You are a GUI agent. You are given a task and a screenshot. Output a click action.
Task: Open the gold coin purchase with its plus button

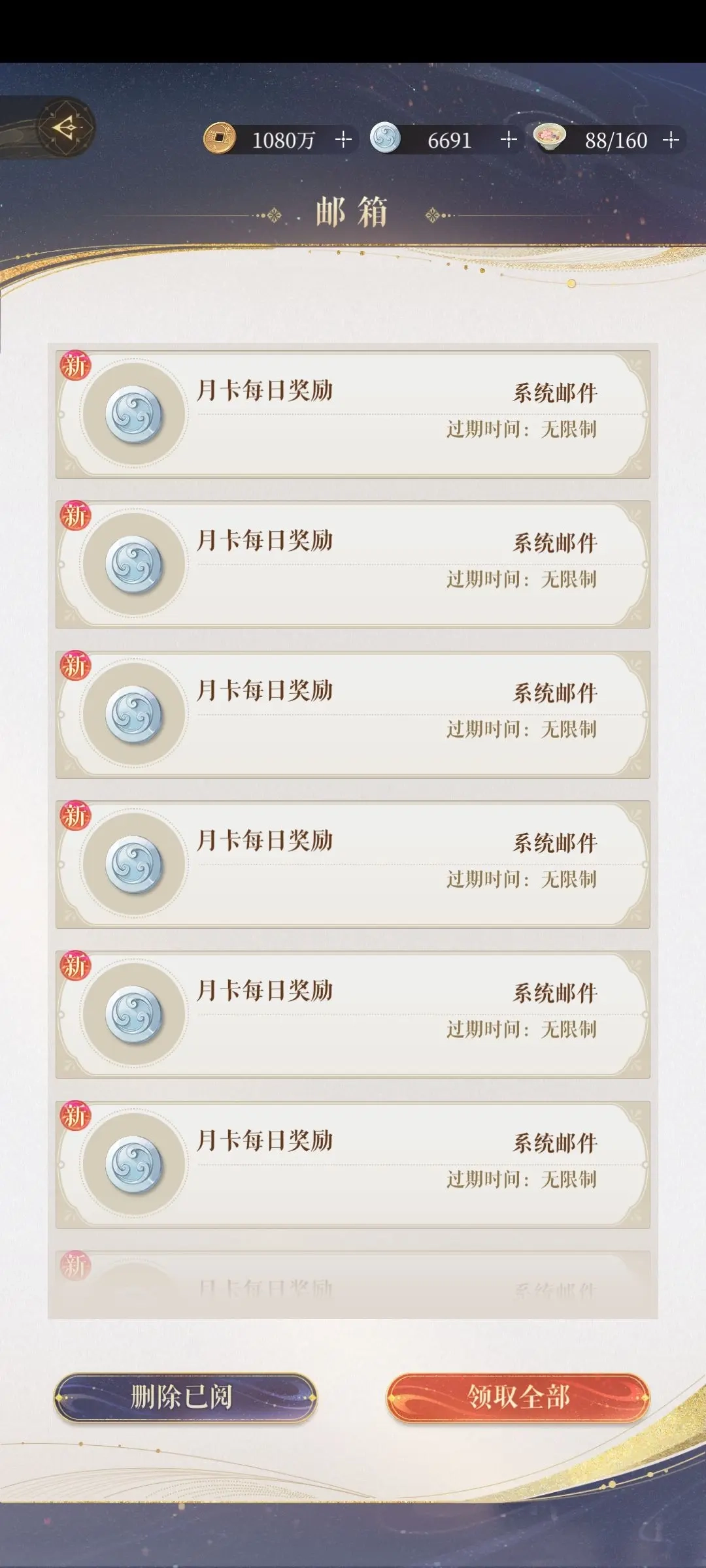[x=343, y=139]
